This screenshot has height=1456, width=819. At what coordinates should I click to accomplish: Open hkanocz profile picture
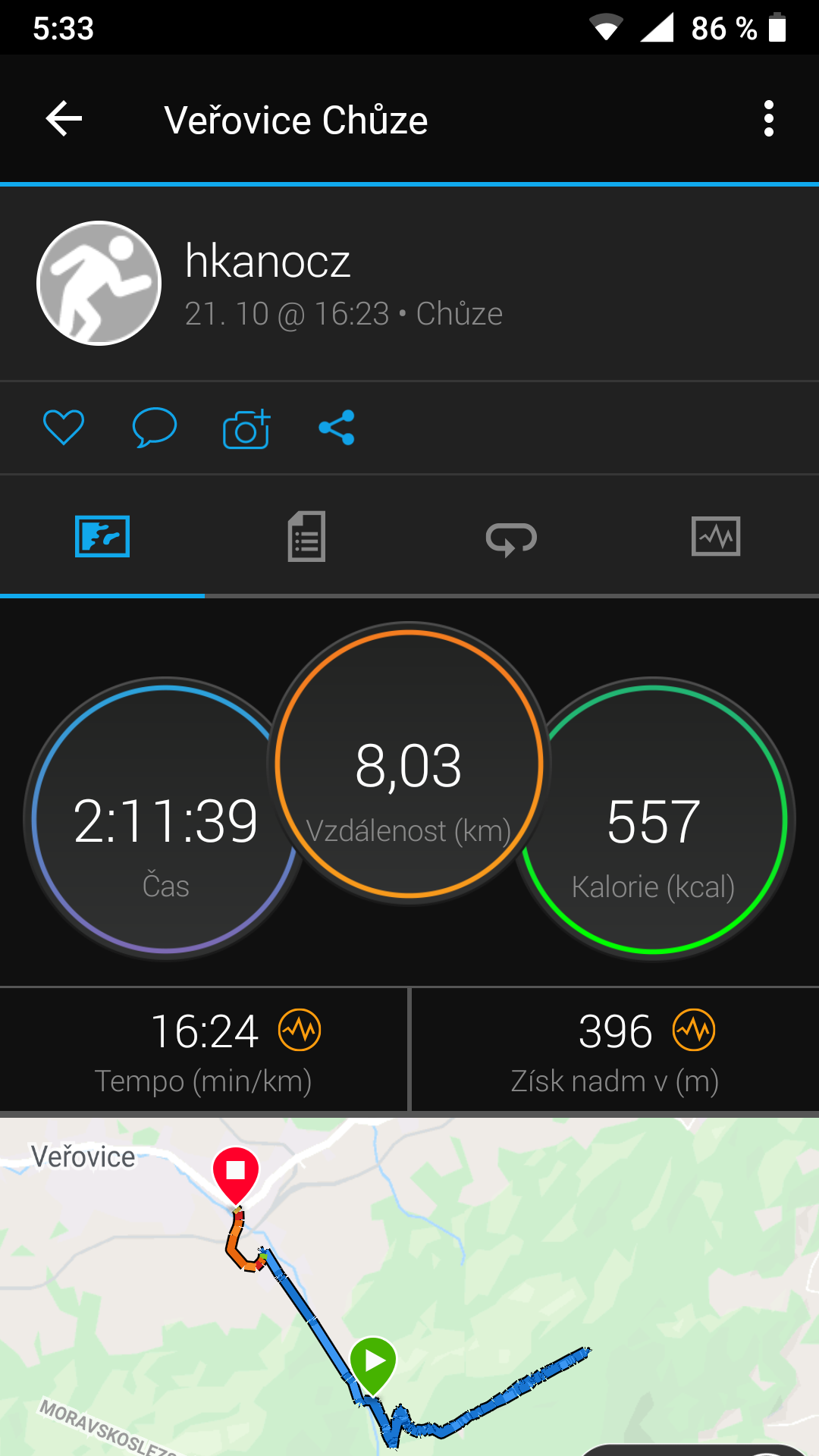tap(99, 284)
